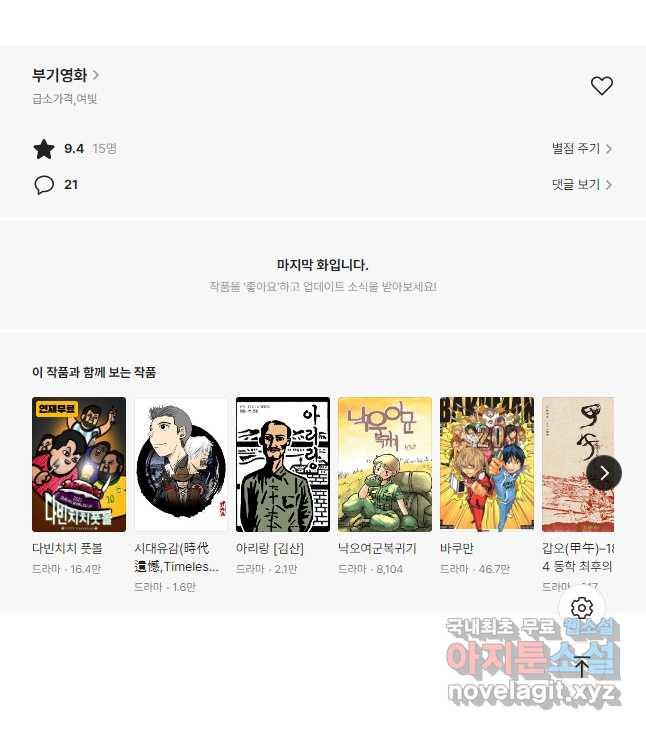Open 댓글 보기 comments
This screenshot has width=646, height=730.
point(581,185)
